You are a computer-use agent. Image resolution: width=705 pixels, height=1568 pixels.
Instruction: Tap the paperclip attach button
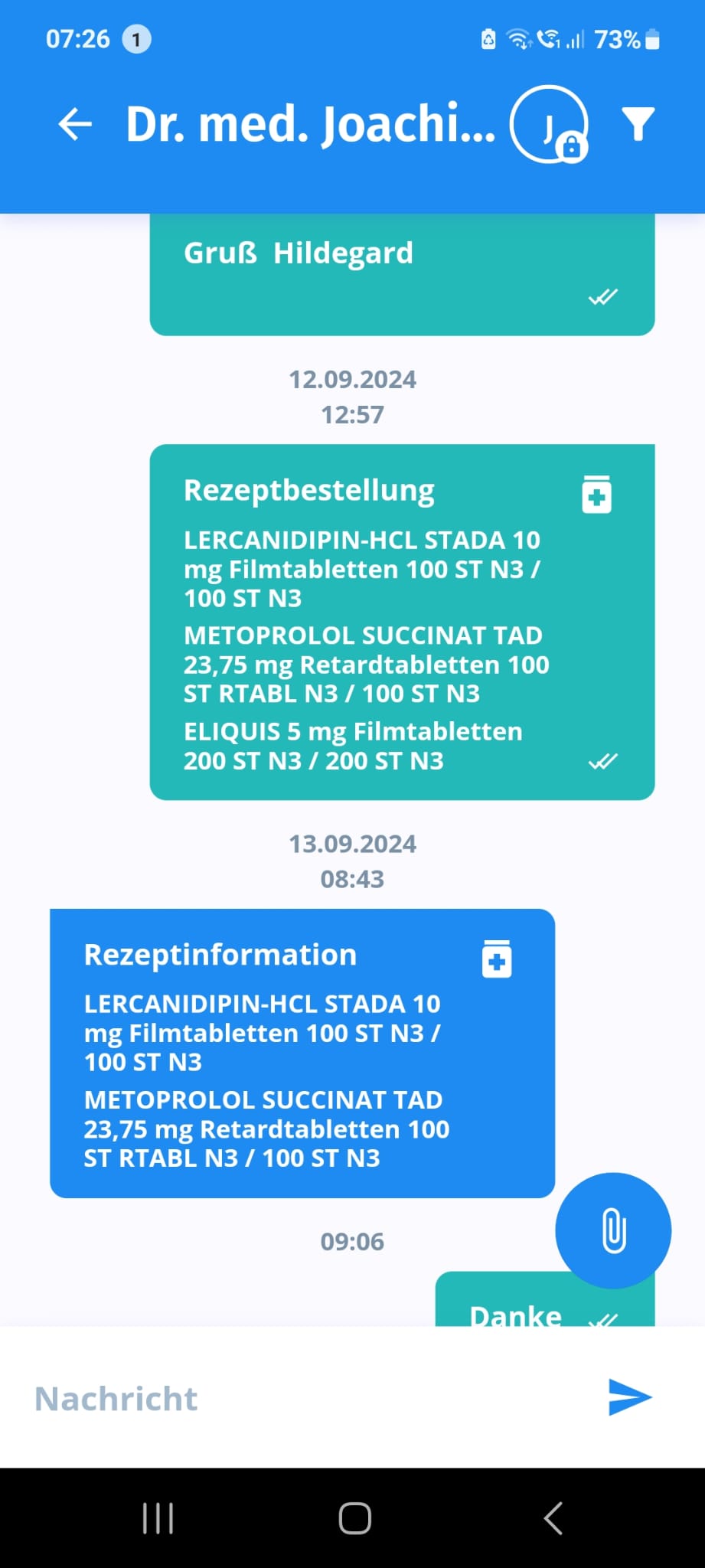613,1230
